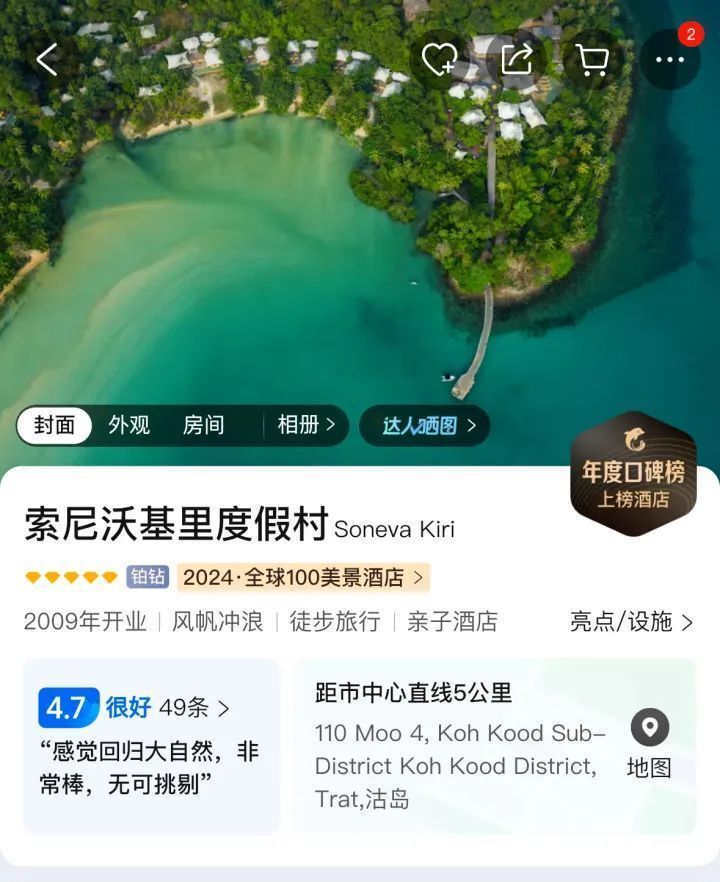Open the 2024·全球100美景酒店 ranking tag
Screen dimensions: 720x882
pos(304,577)
